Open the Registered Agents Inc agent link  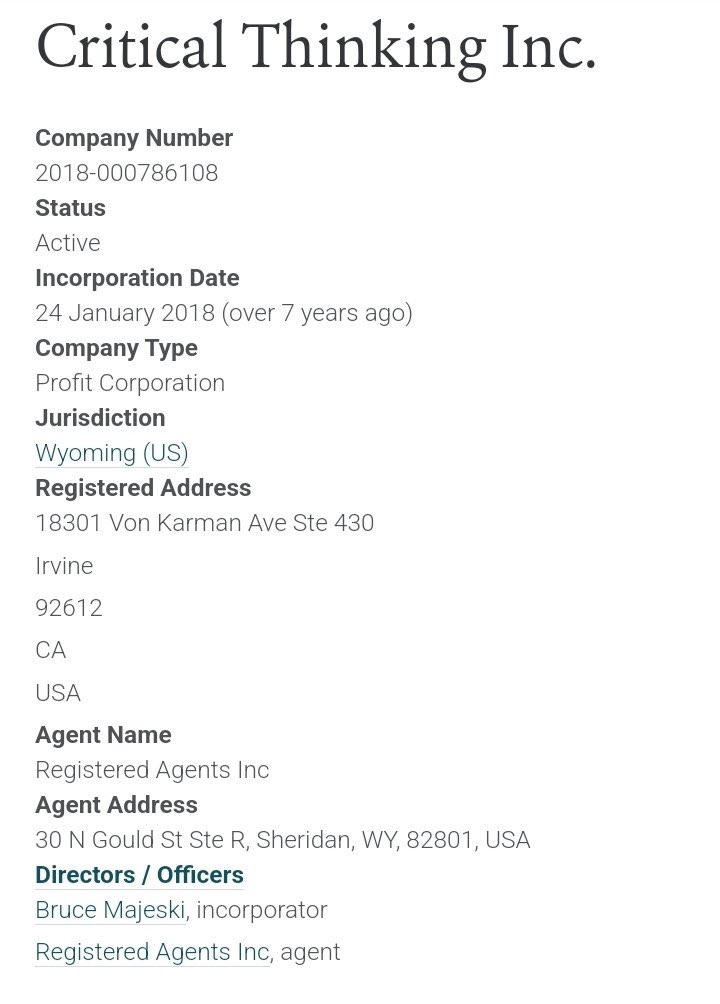pos(152,952)
